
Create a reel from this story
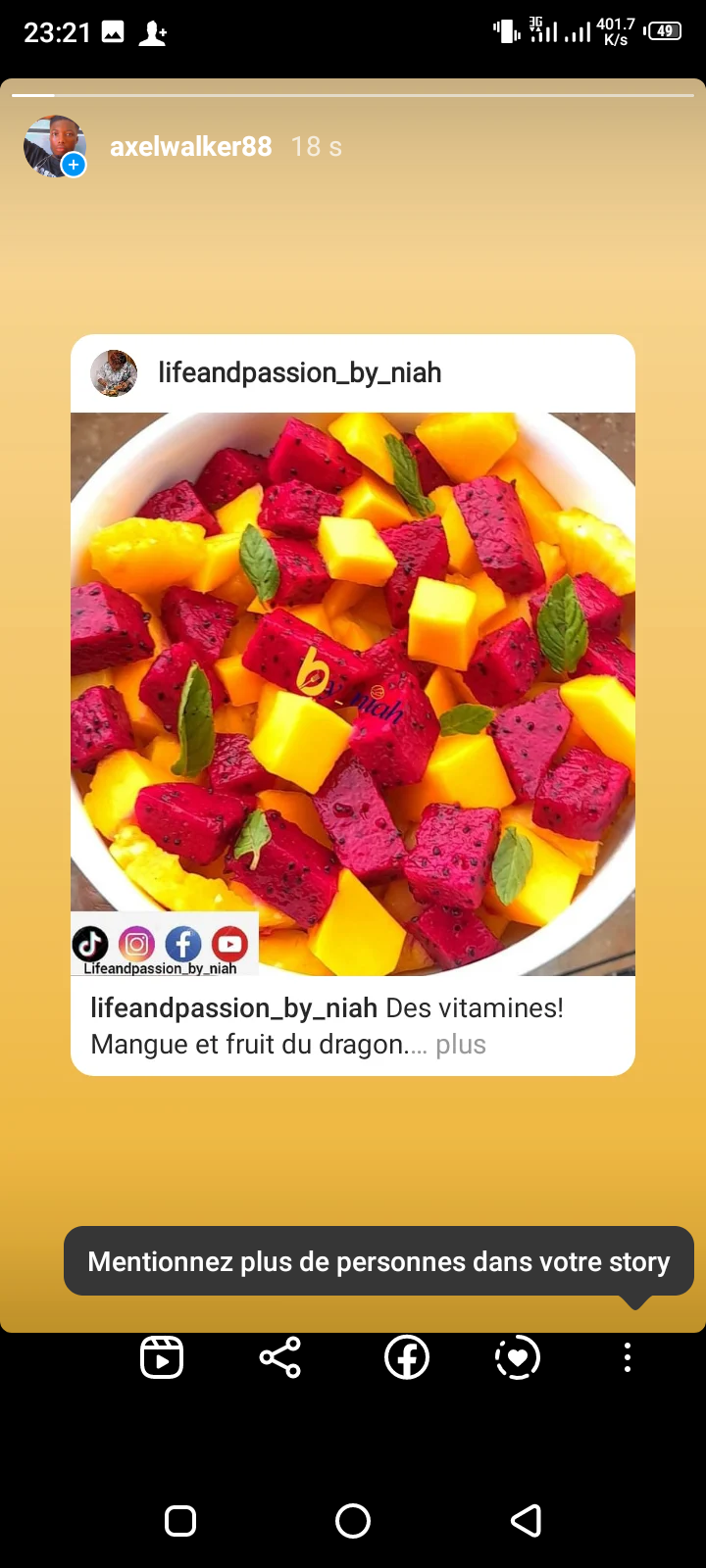point(162,1358)
